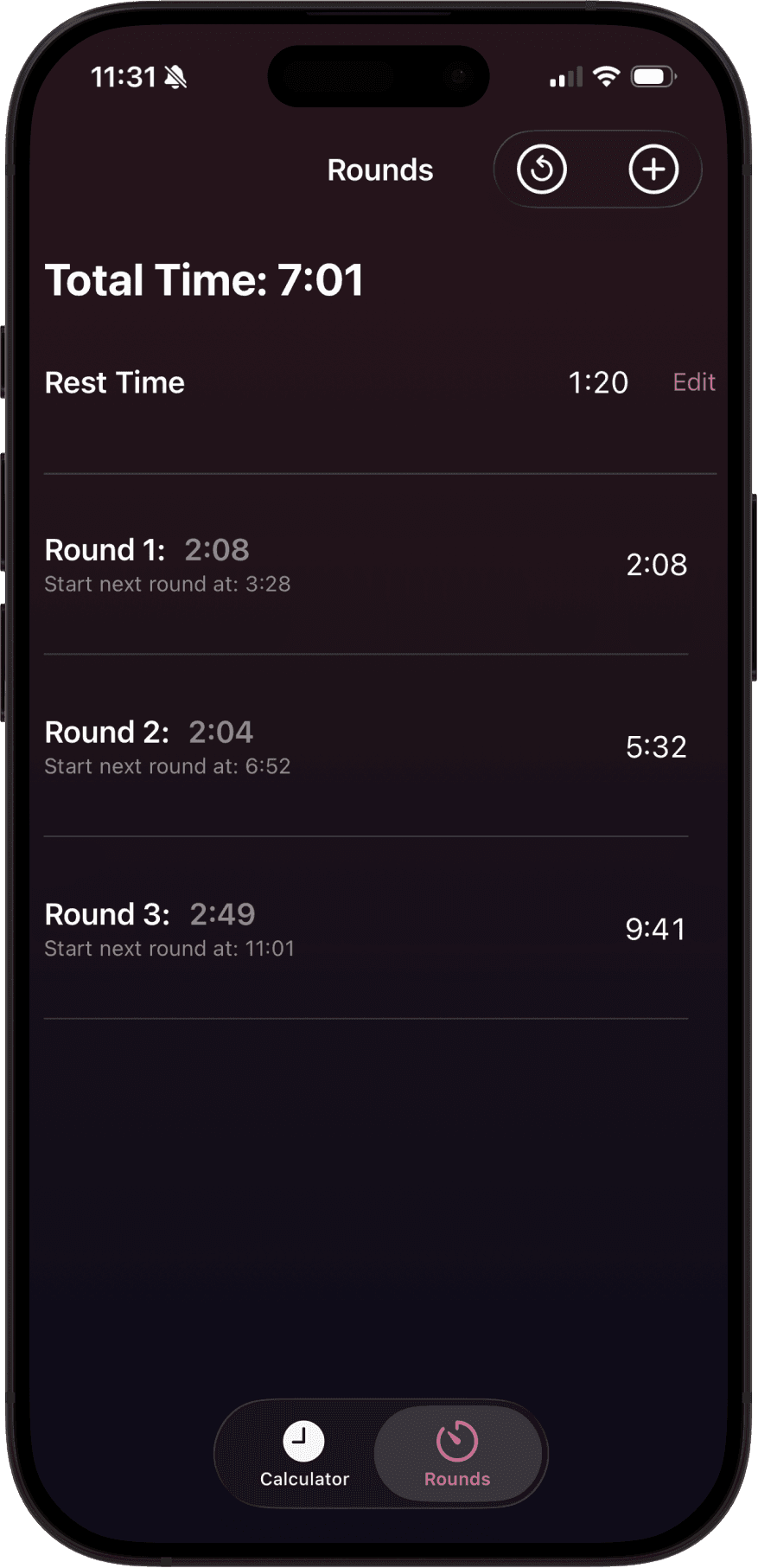Tap the battery indicator icon
This screenshot has width=758, height=1568.
point(654,76)
